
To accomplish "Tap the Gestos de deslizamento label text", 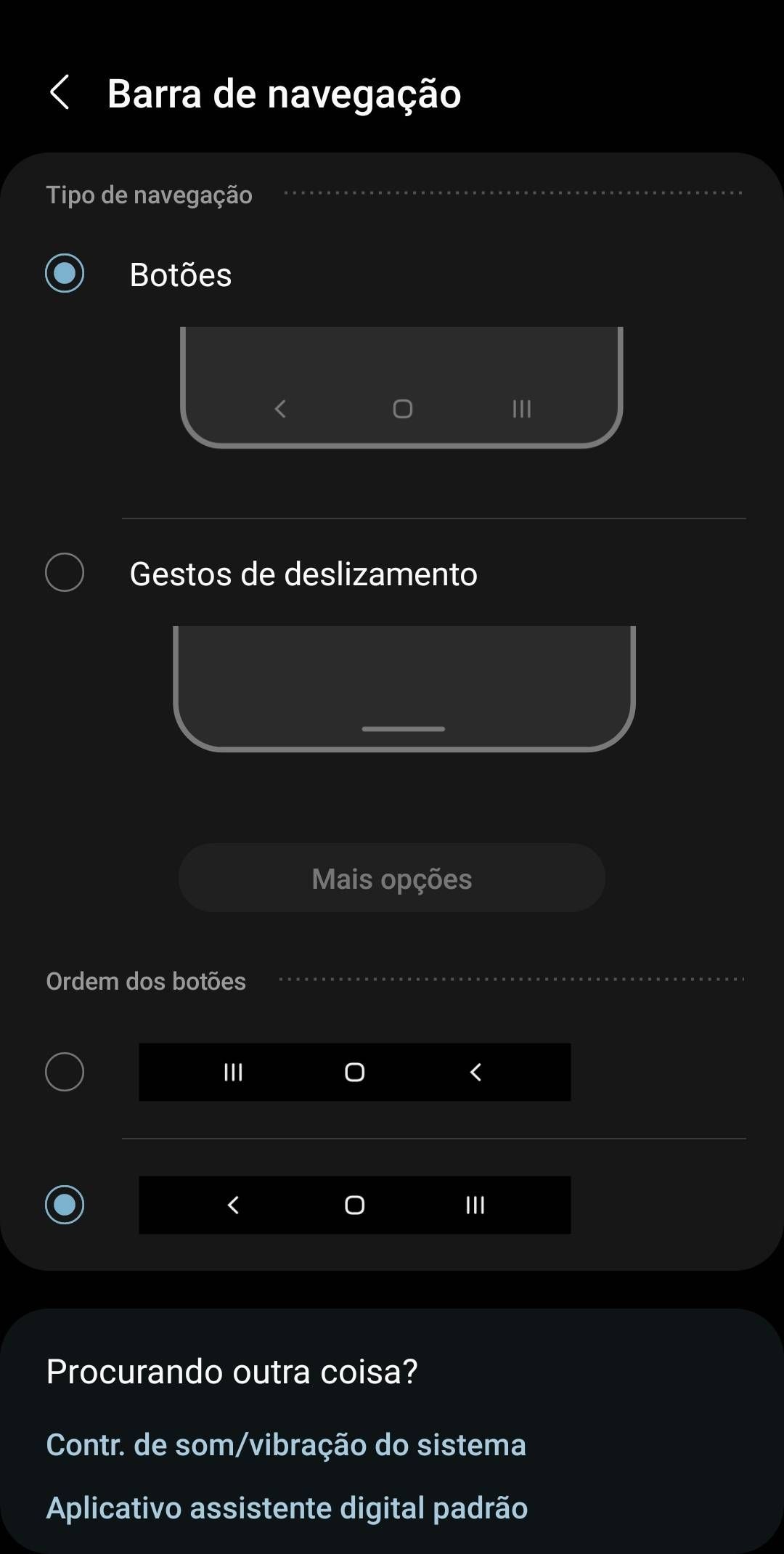I will [303, 574].
